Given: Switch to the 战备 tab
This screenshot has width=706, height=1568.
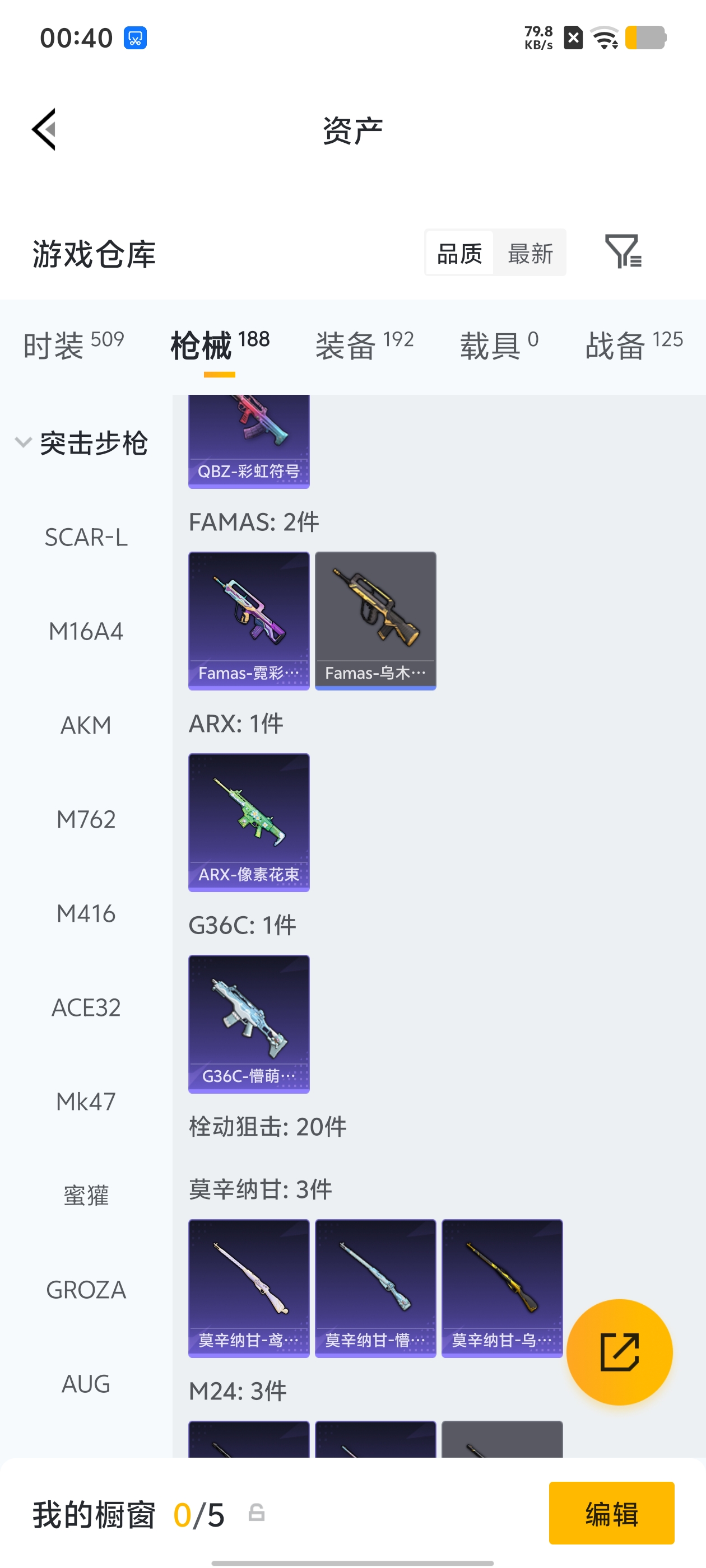Looking at the screenshot, I should [x=634, y=345].
